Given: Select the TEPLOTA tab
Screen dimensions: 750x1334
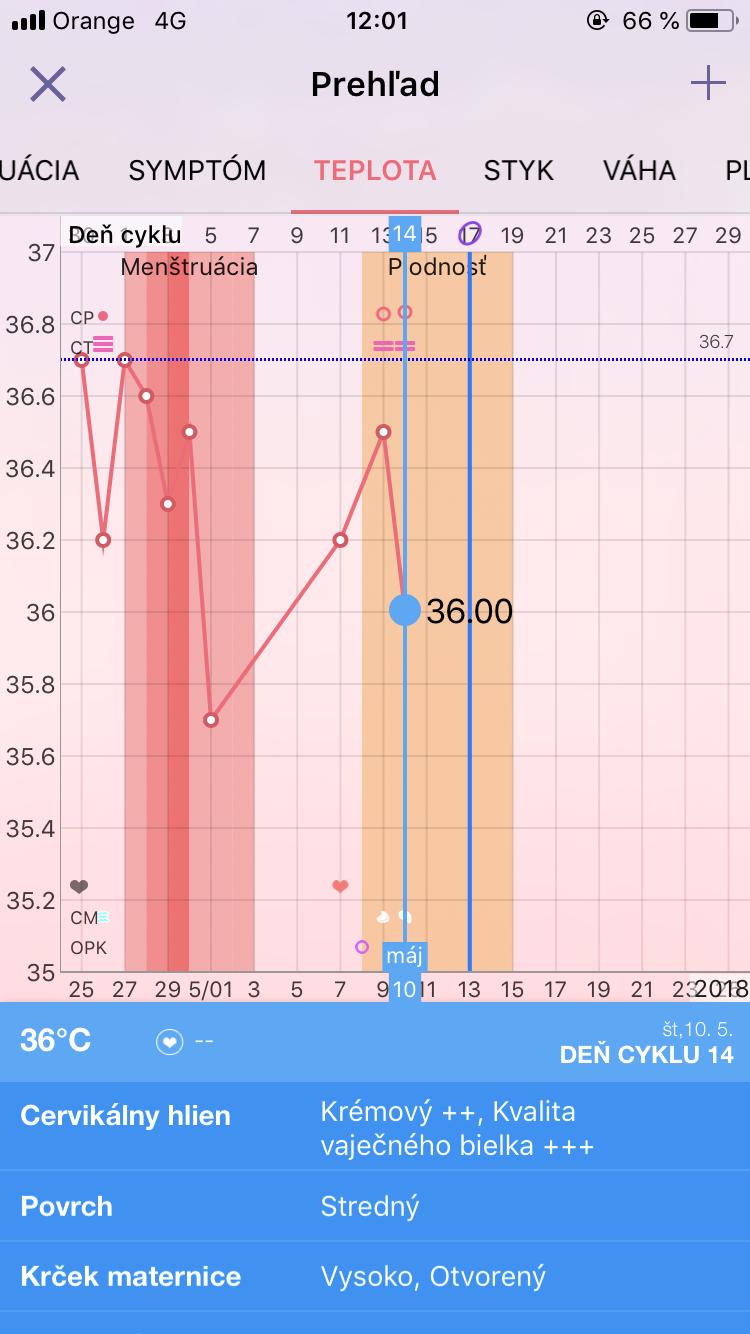Looking at the screenshot, I should [375, 170].
